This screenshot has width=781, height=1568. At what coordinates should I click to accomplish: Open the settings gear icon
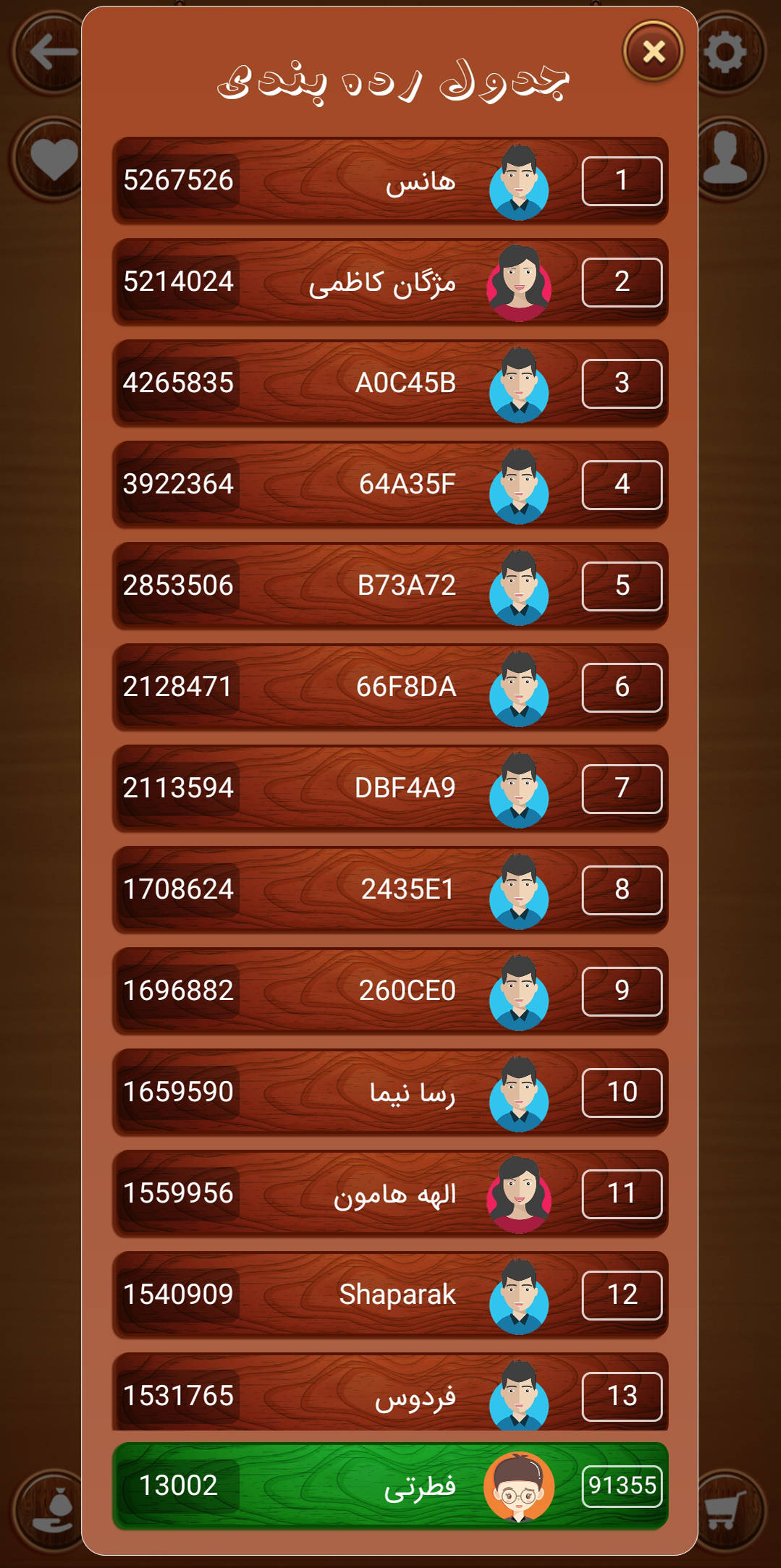point(725,52)
